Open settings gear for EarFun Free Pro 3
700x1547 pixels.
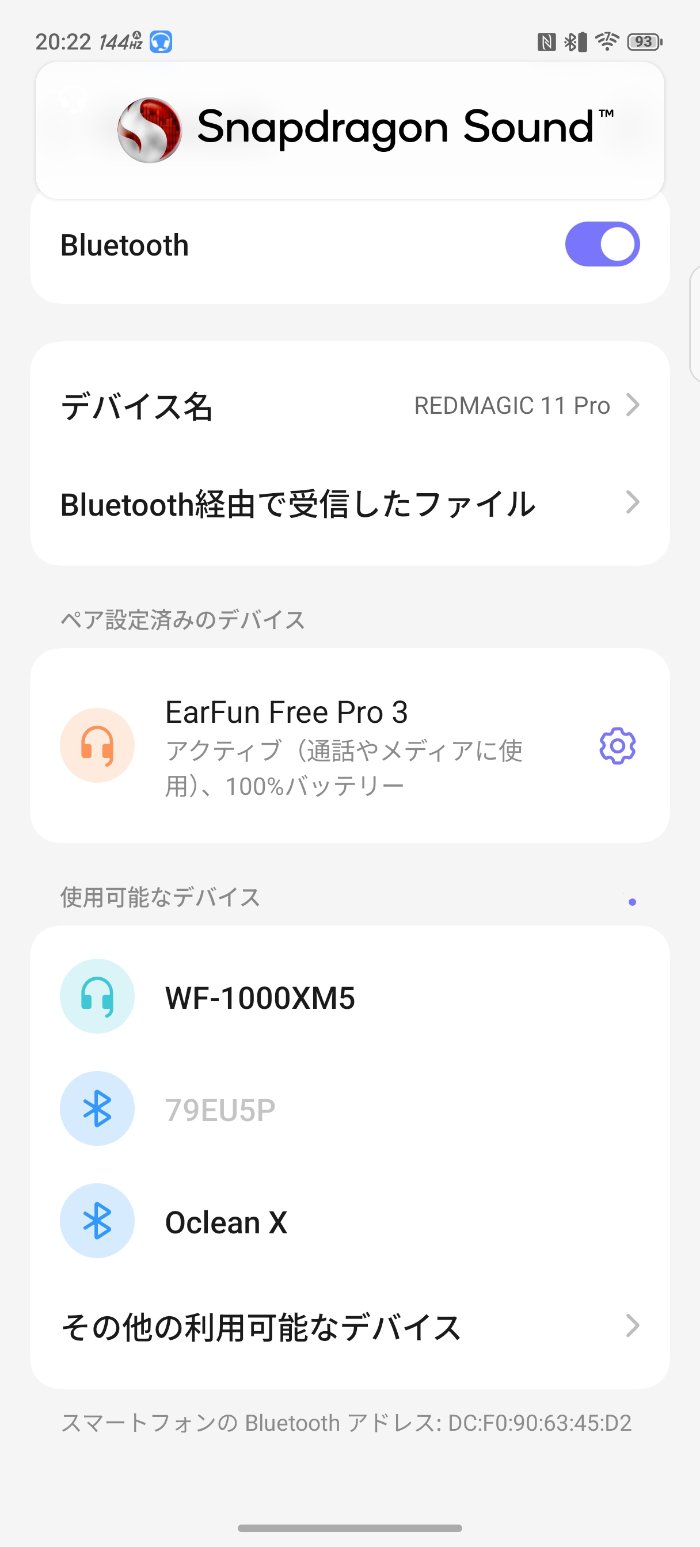[x=617, y=746]
